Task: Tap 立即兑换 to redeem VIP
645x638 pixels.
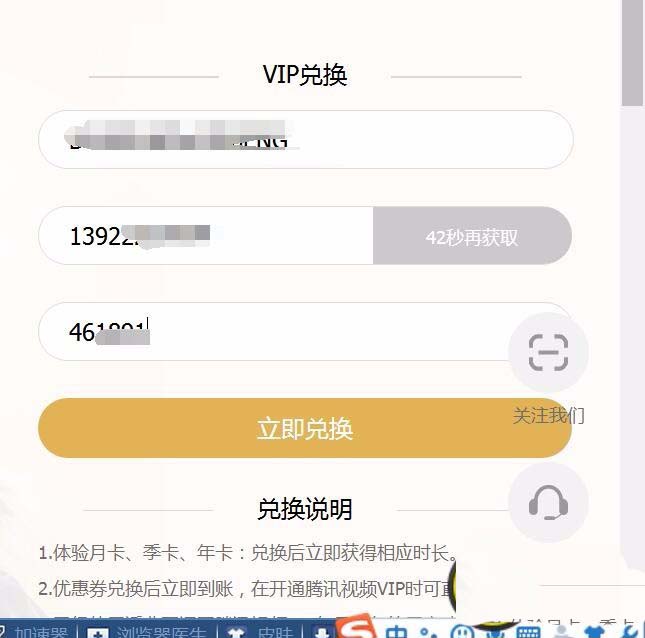Action: pyautogui.click(x=304, y=429)
